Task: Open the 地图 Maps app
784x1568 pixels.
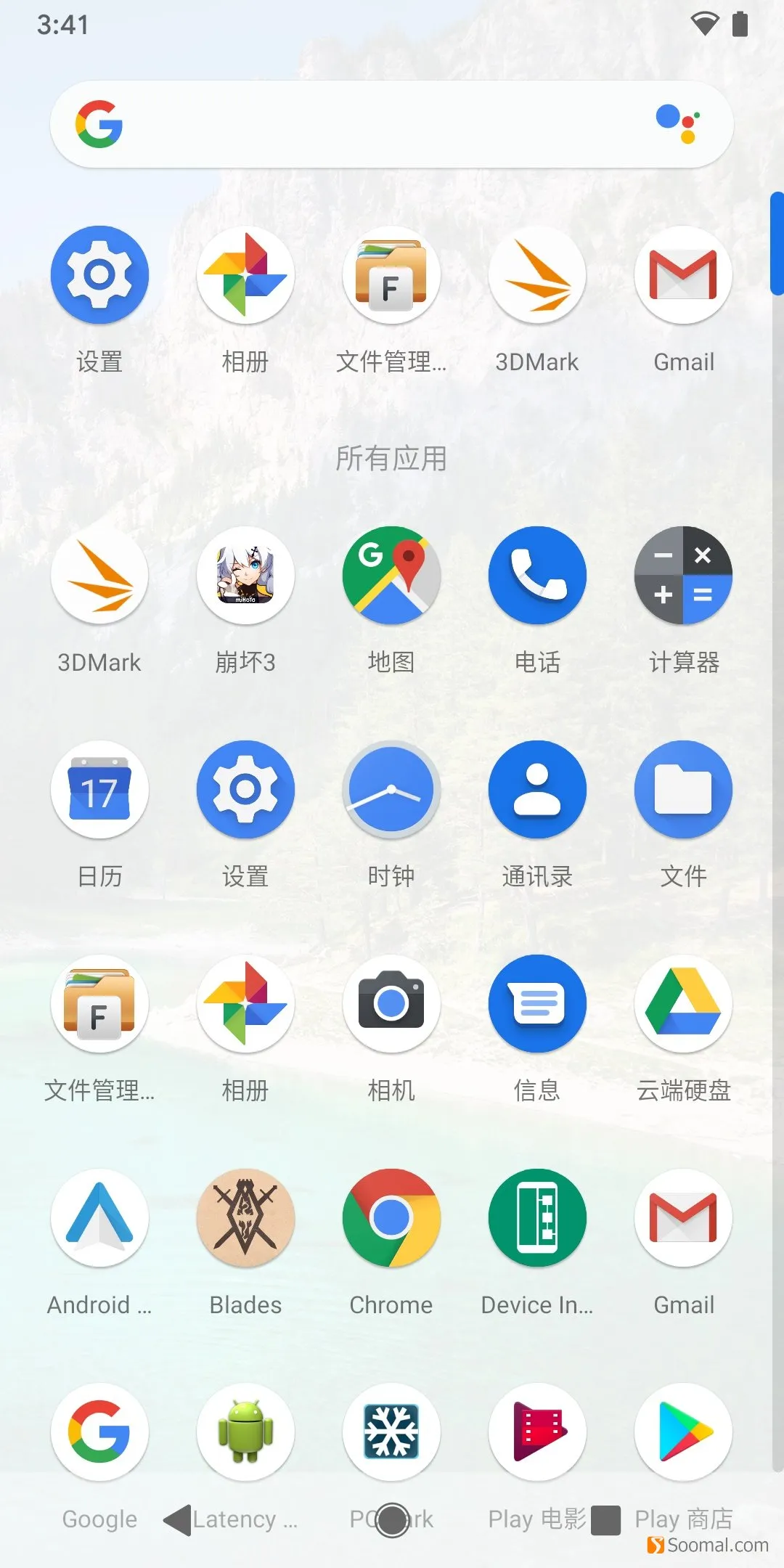Action: click(391, 576)
